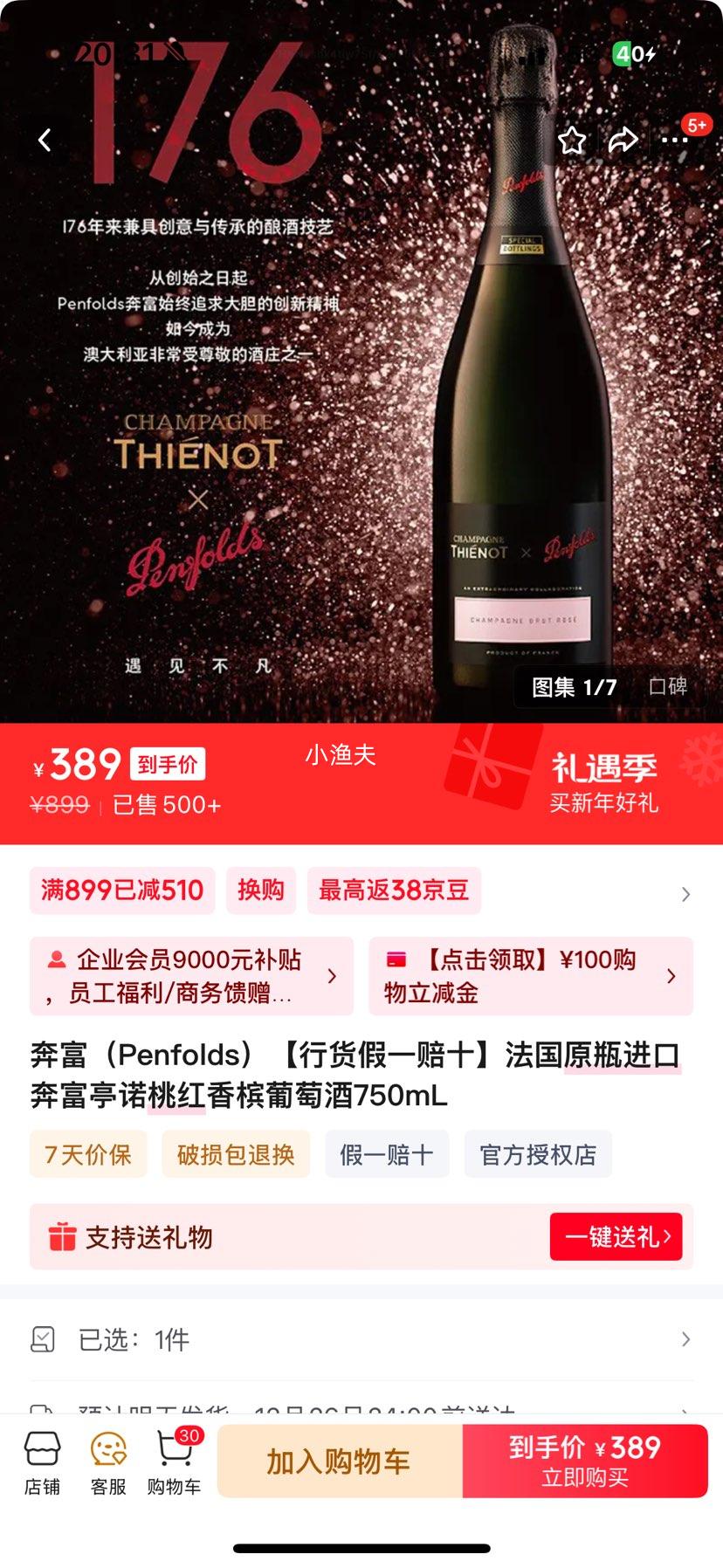Tap the 一键送礼 gift button
Viewport: 723px width, 1568px height.
(616, 1236)
